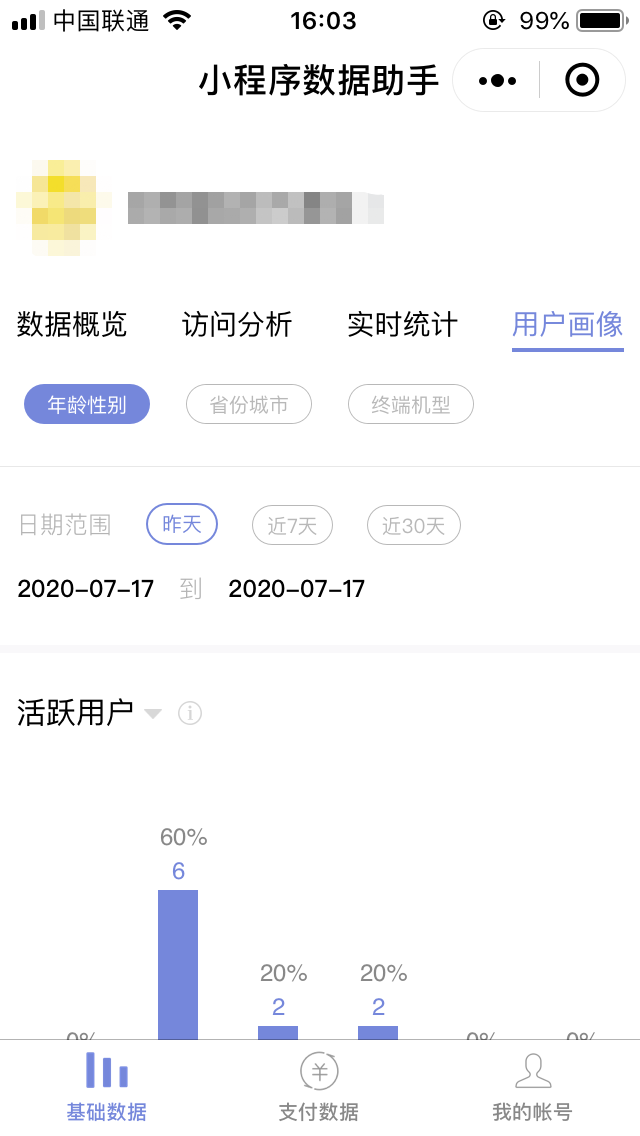640x1136 pixels.
Task: Edit the start date 2020-07-17 before 到
Action: 86,589
